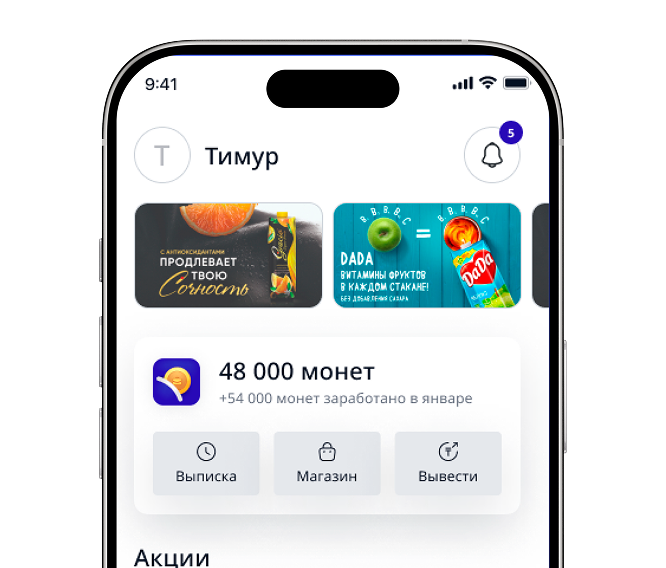The width and height of the screenshot is (666, 568).
Task: Tap Вывести to withdraw coins
Action: click(448, 463)
